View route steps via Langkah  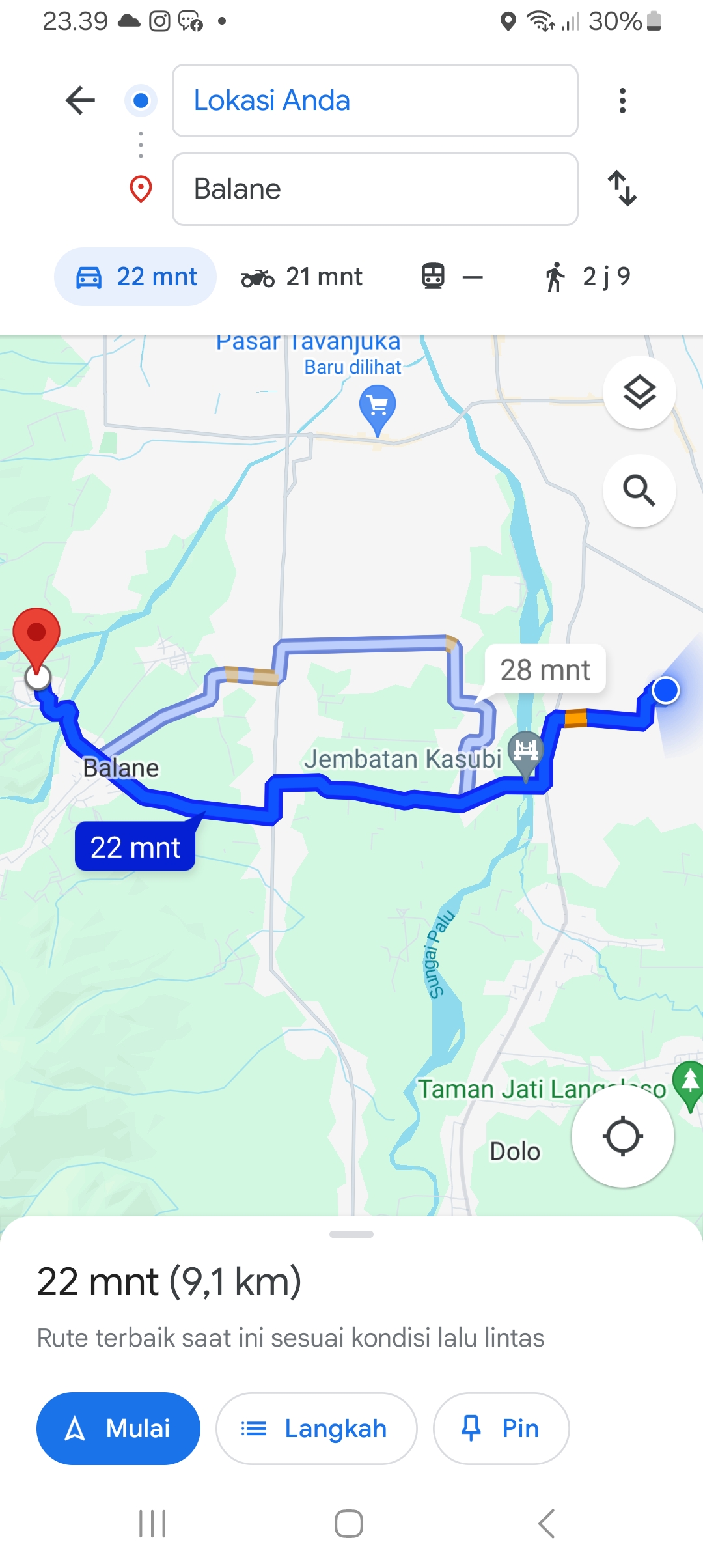[x=316, y=1429]
